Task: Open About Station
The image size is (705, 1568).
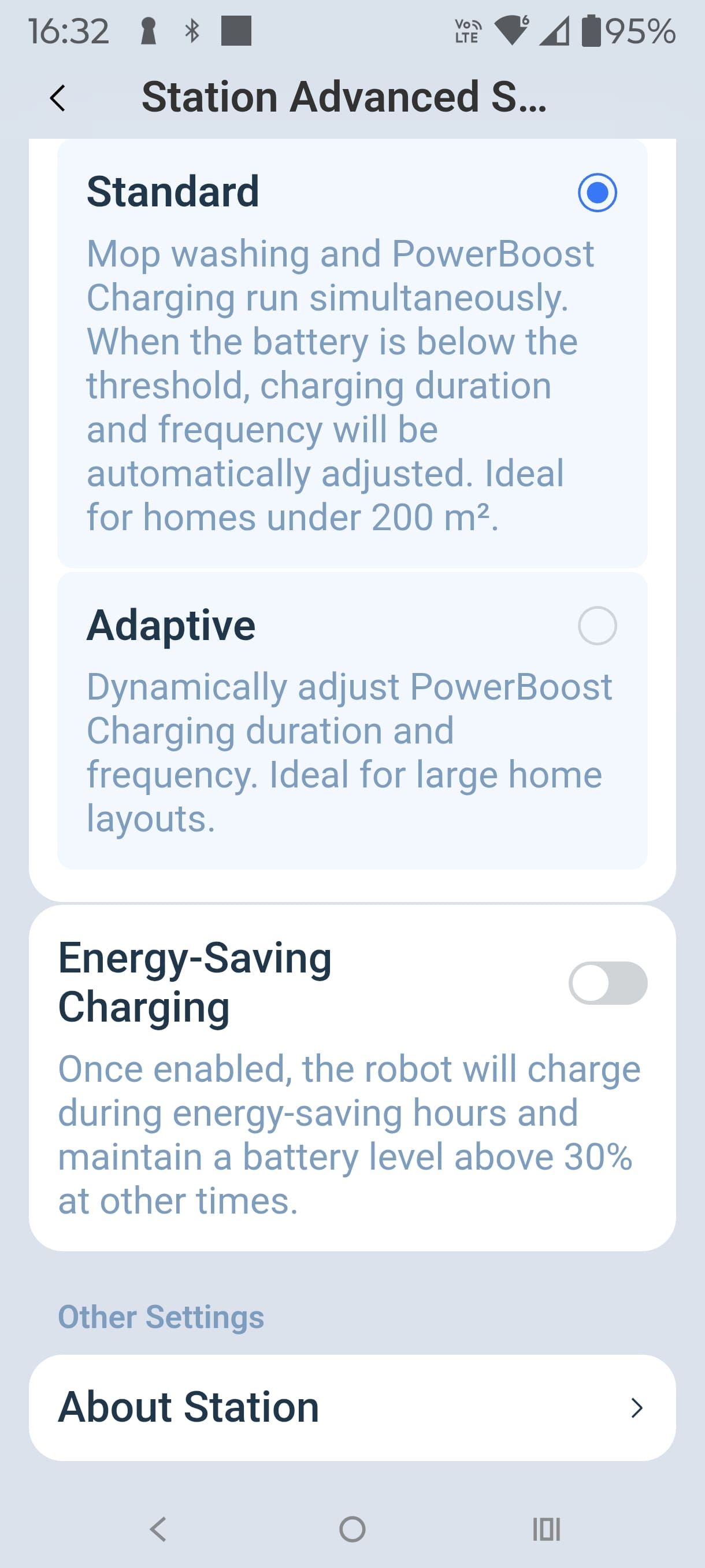Action: [351, 1407]
